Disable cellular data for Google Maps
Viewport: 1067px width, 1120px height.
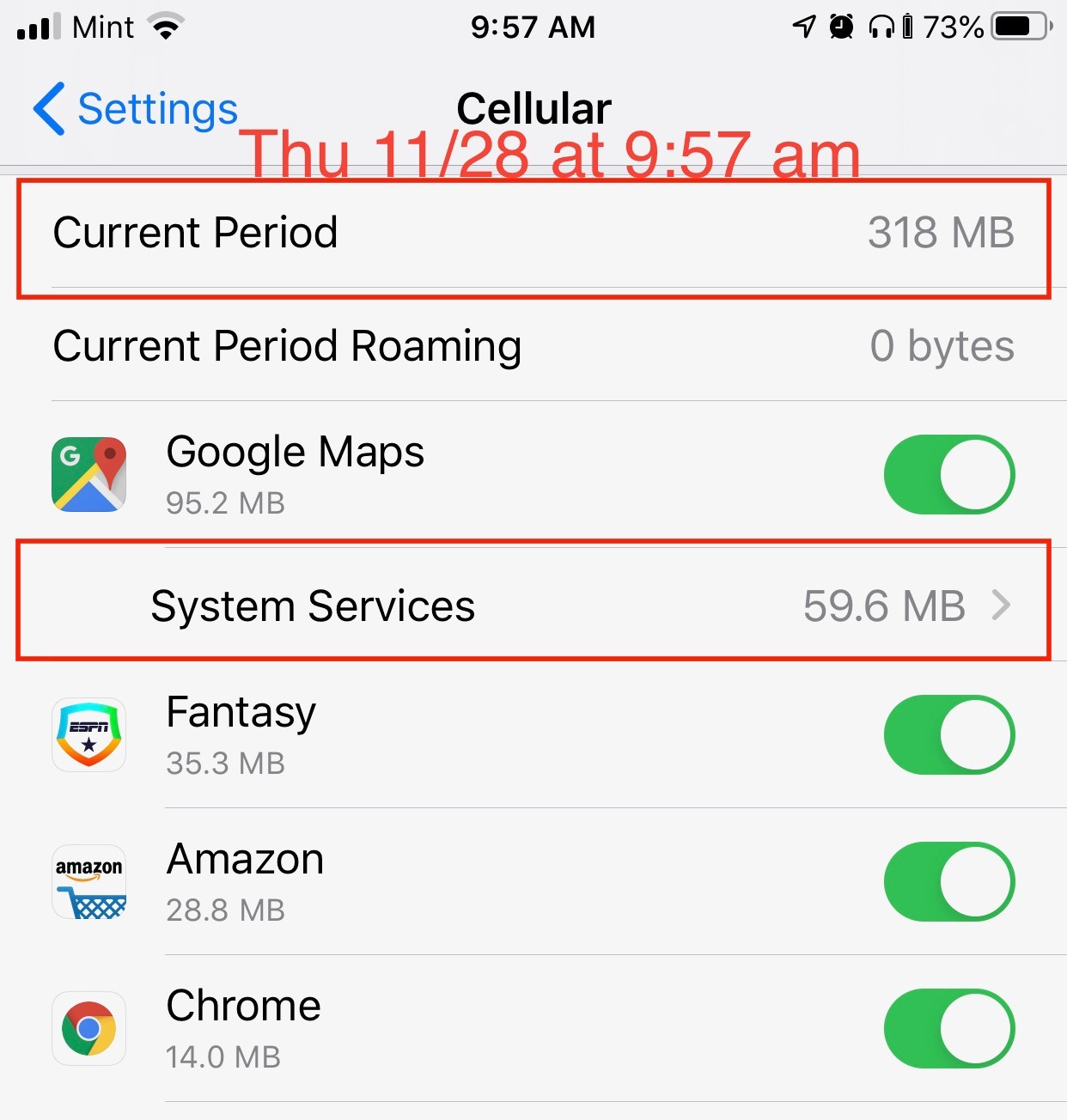948,475
